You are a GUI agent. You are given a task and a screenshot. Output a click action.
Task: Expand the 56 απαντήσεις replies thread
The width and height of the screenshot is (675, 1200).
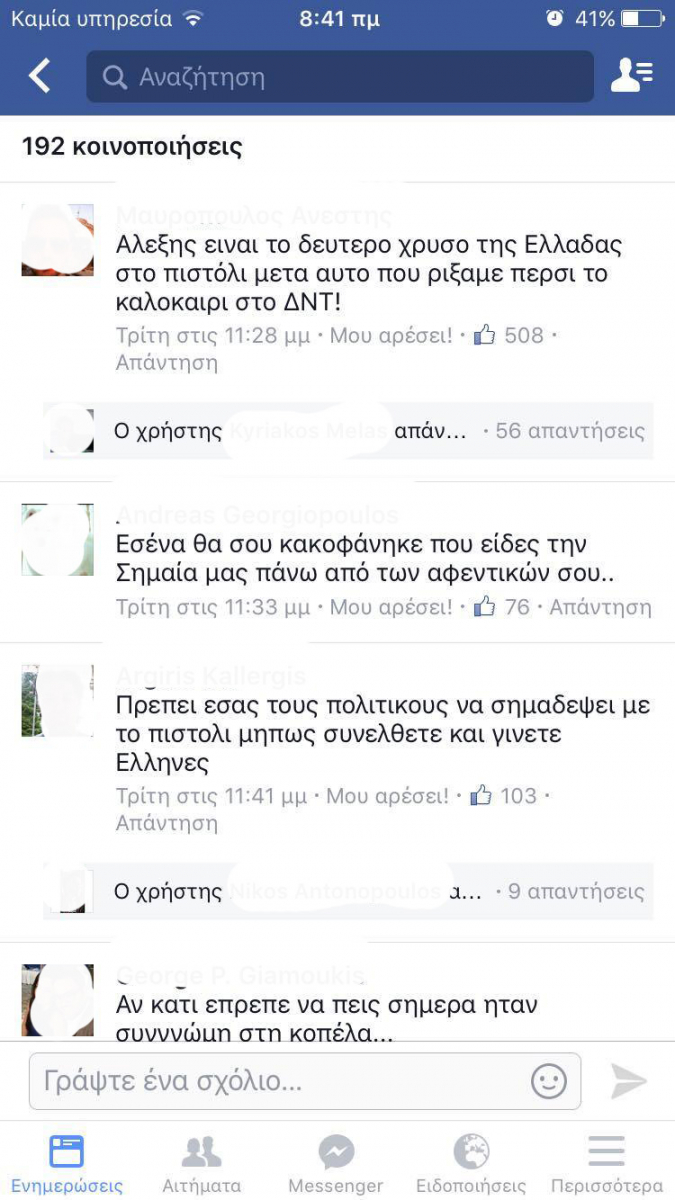(x=570, y=431)
